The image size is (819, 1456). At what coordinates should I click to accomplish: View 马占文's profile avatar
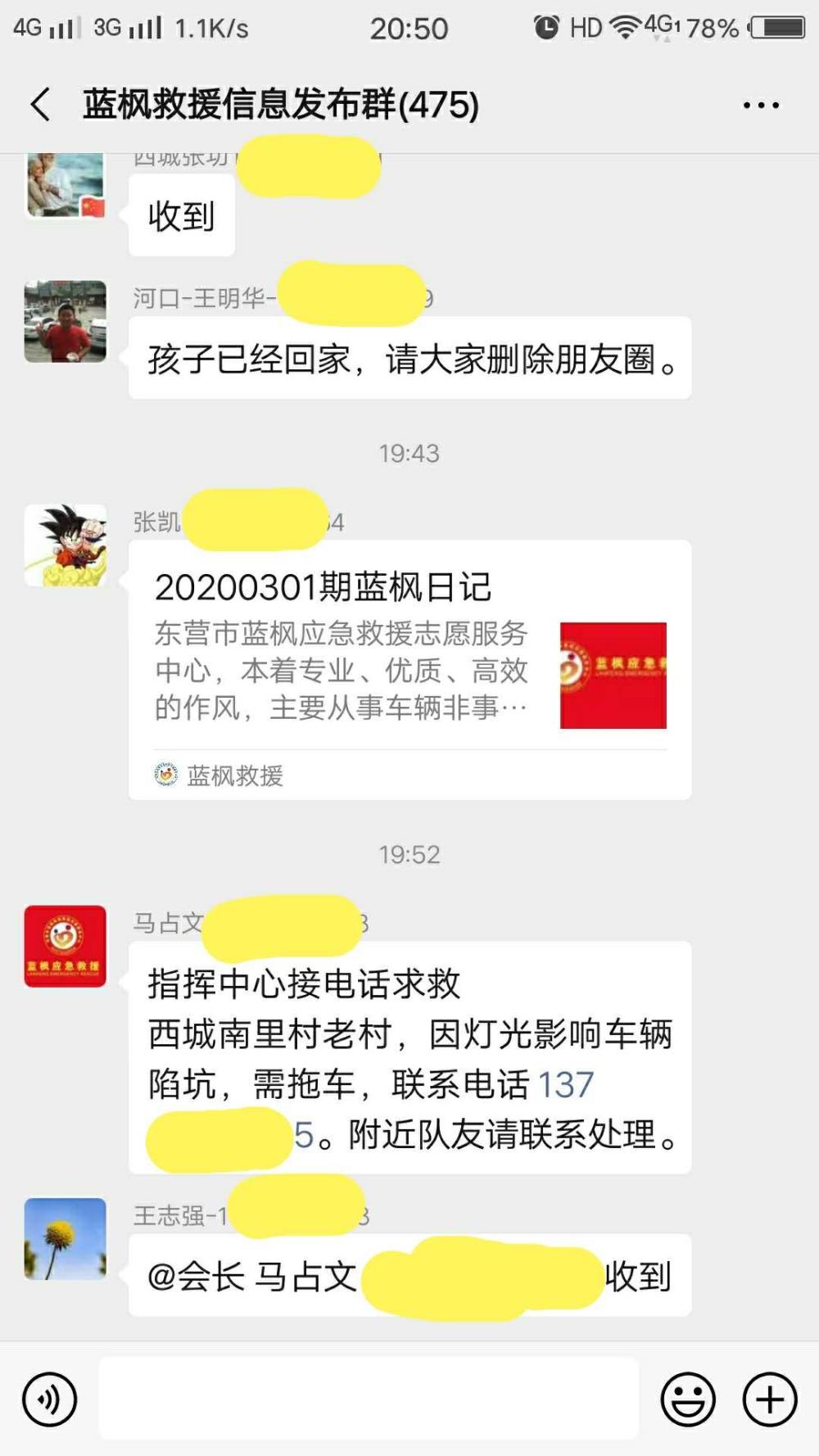[x=66, y=946]
